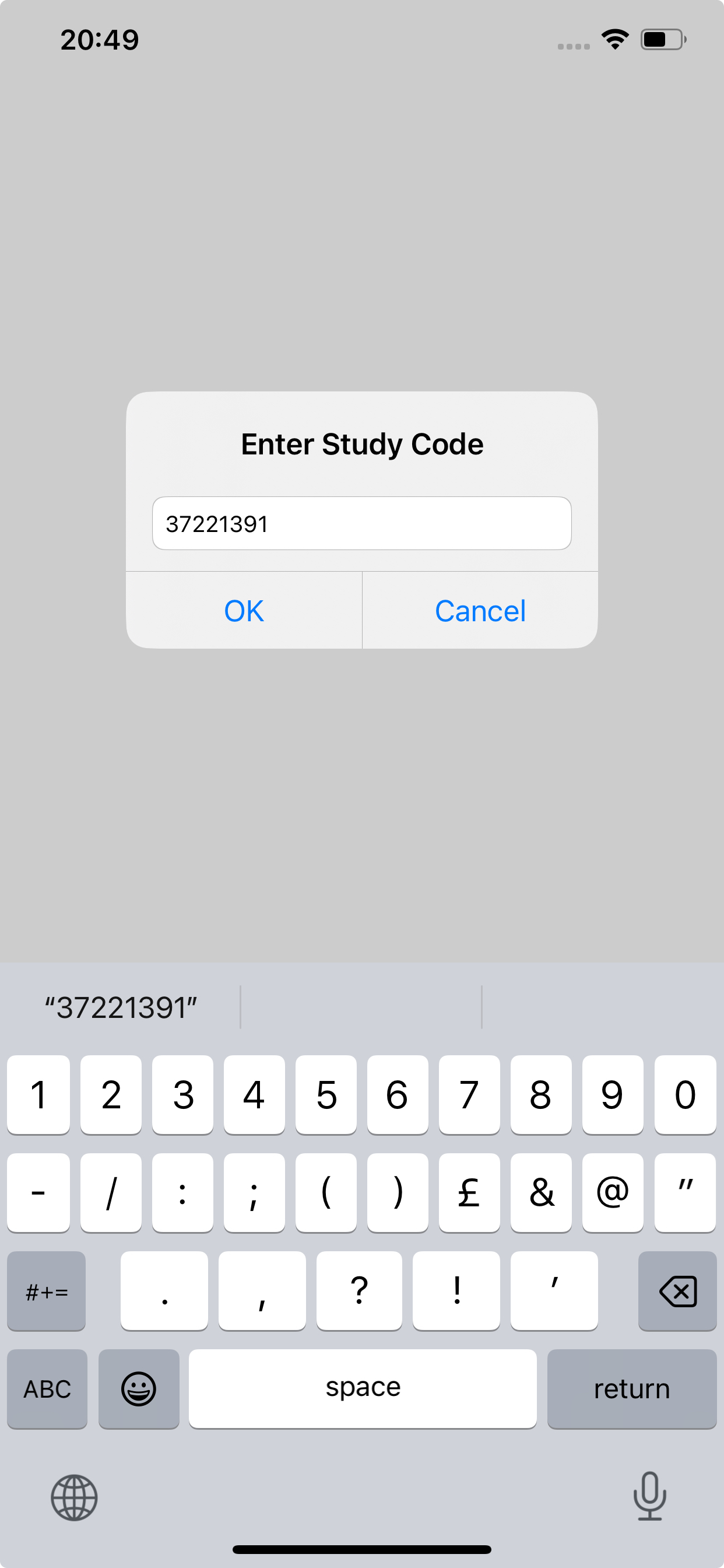Change keyboard language with globe icon
Screen dimensions: 724x1568
74,1497
